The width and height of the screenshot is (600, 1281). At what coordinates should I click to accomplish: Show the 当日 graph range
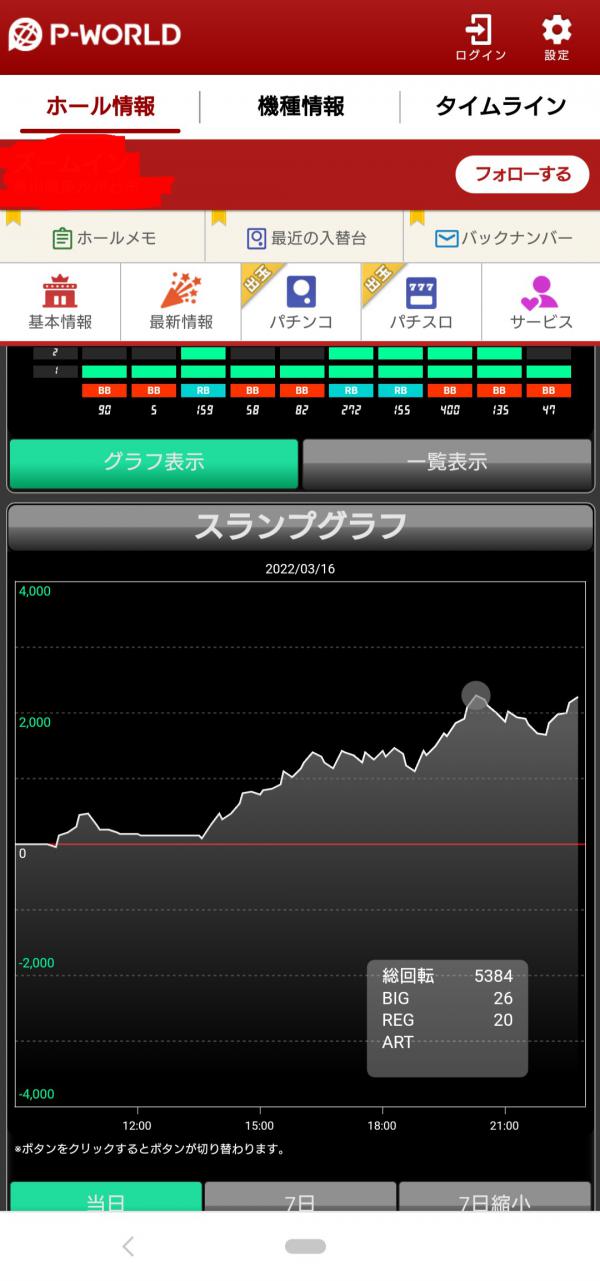pos(106,1197)
